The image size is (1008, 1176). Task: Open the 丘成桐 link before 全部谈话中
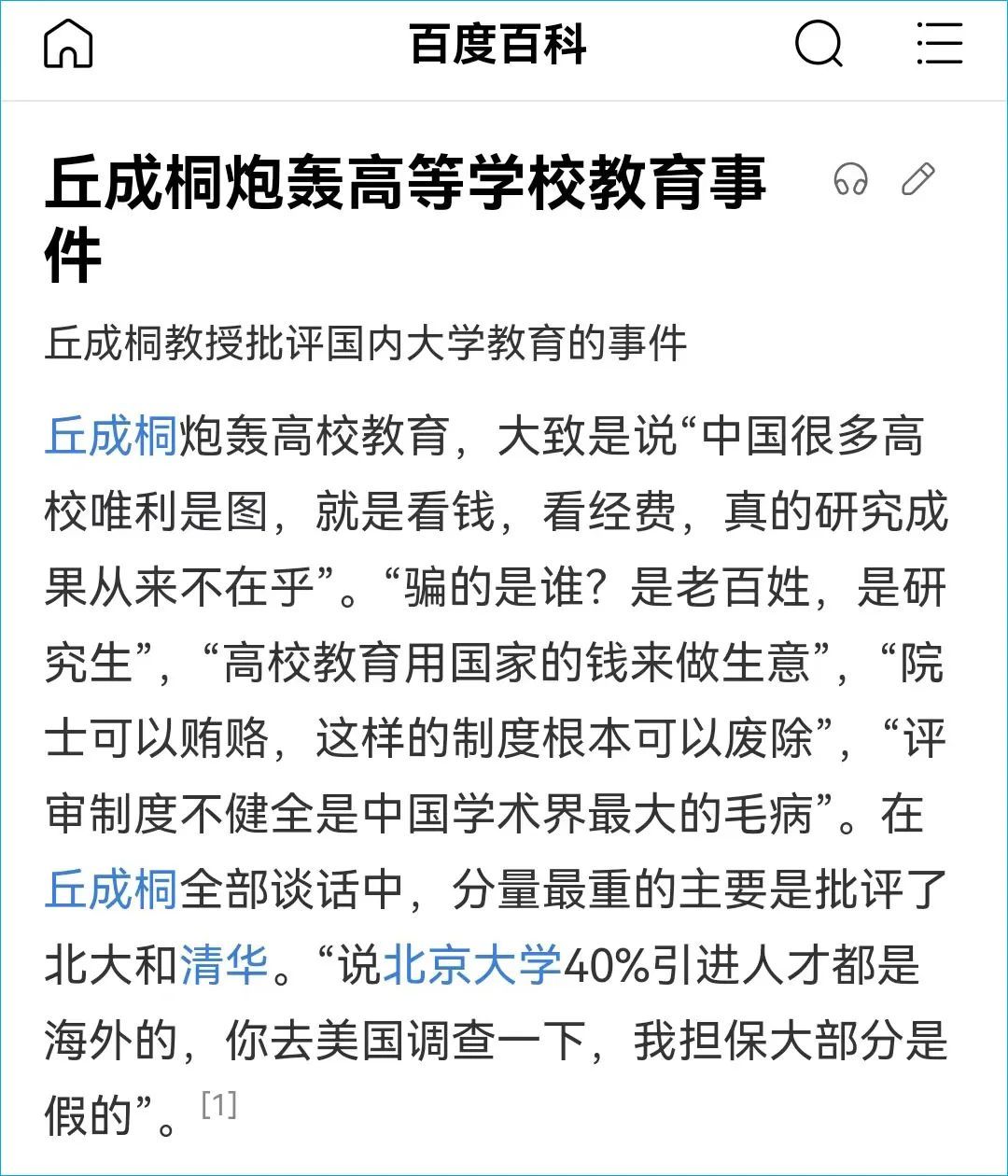click(x=111, y=889)
